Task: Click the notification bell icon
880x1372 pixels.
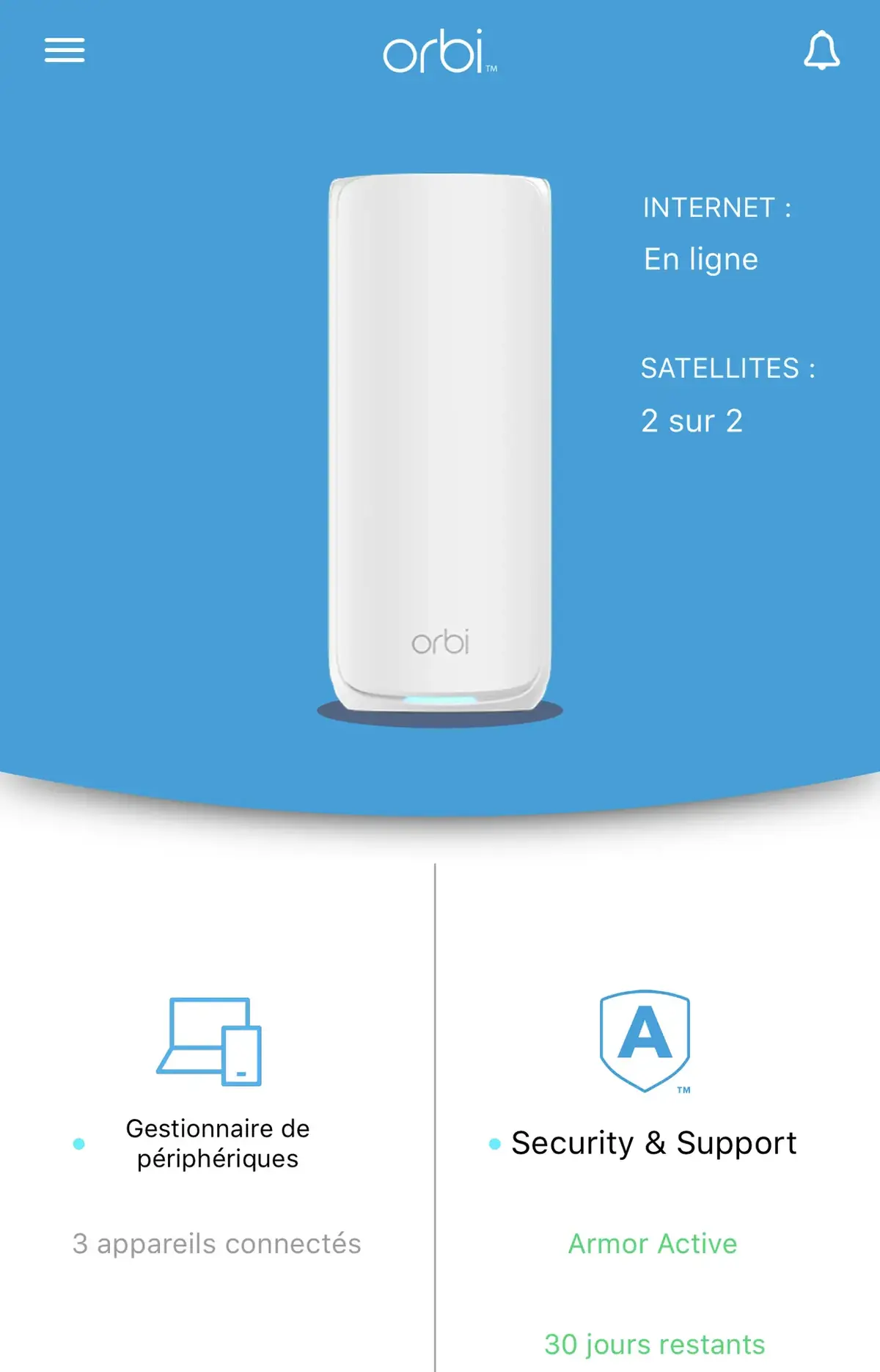Action: (821, 50)
